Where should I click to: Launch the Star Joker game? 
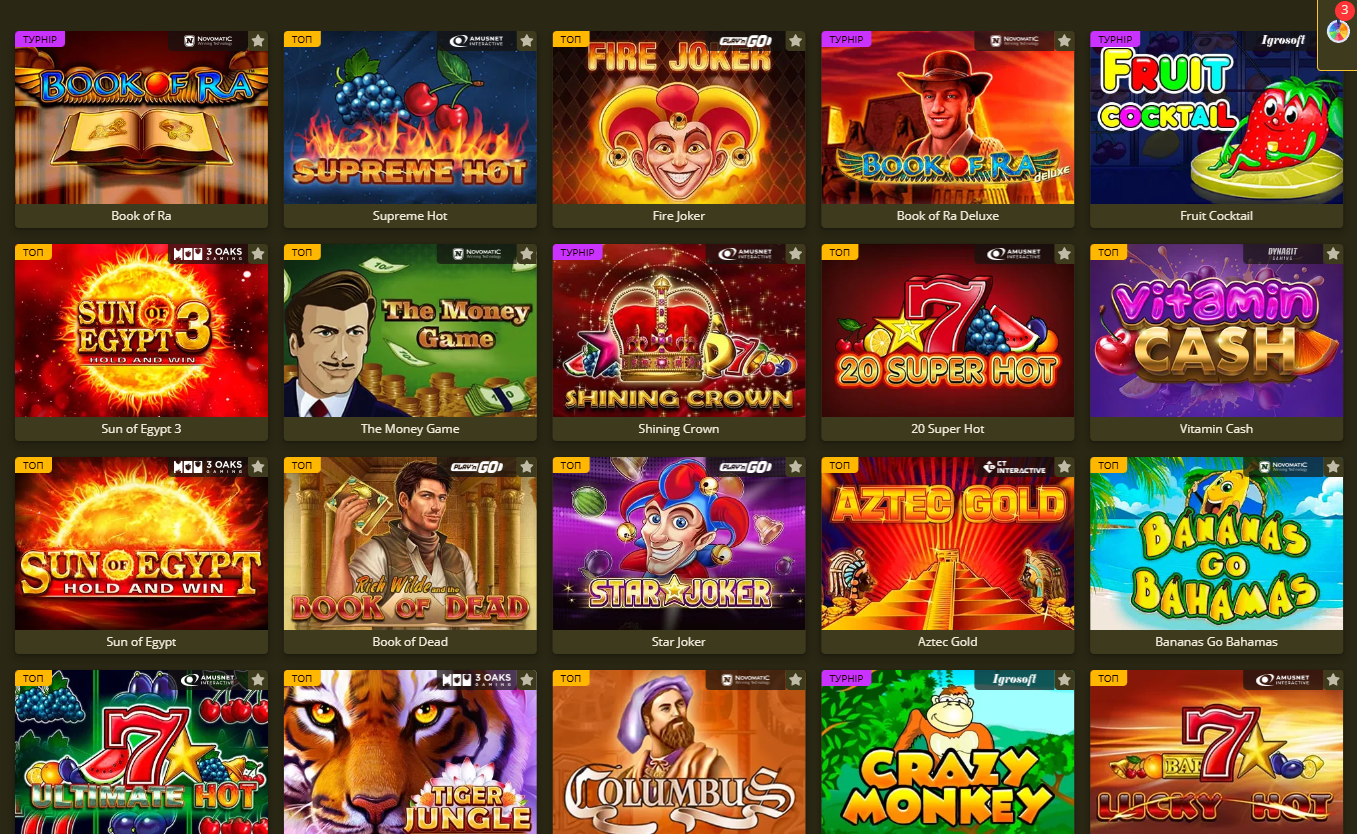(679, 544)
